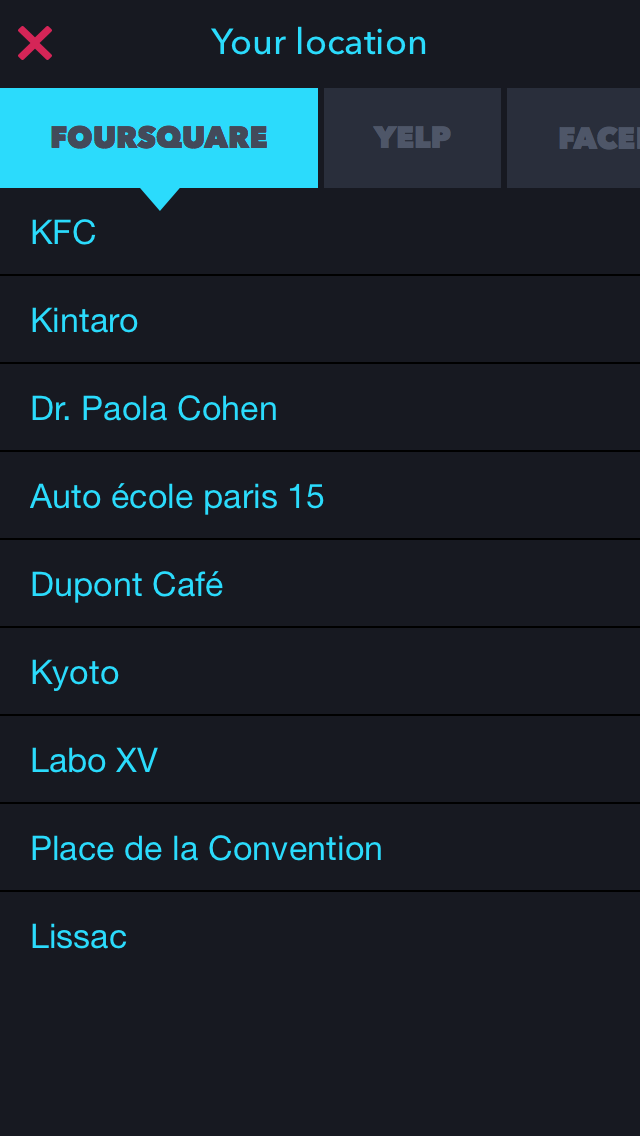Select Labo XV
The image size is (640, 1136).
[x=320, y=760]
